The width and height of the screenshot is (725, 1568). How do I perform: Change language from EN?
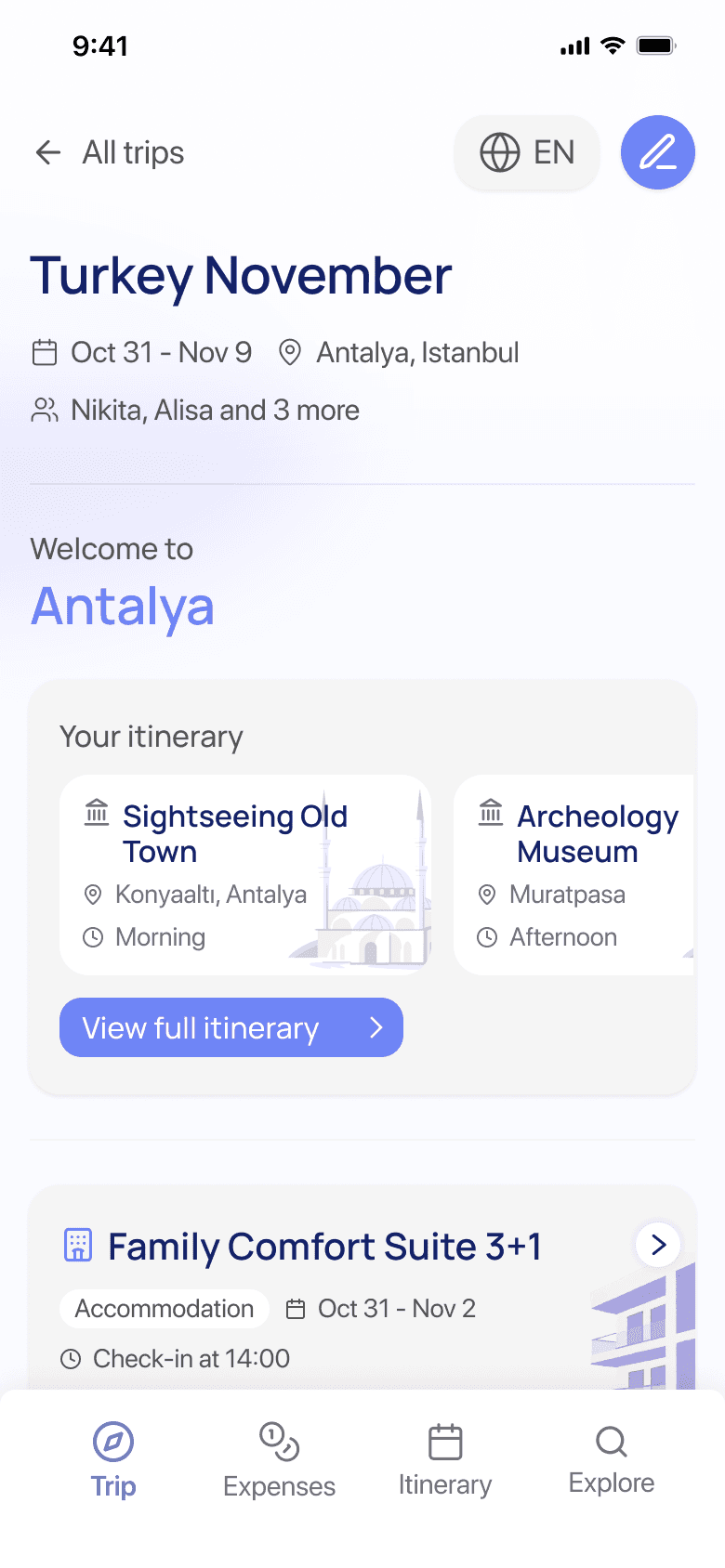coord(527,152)
